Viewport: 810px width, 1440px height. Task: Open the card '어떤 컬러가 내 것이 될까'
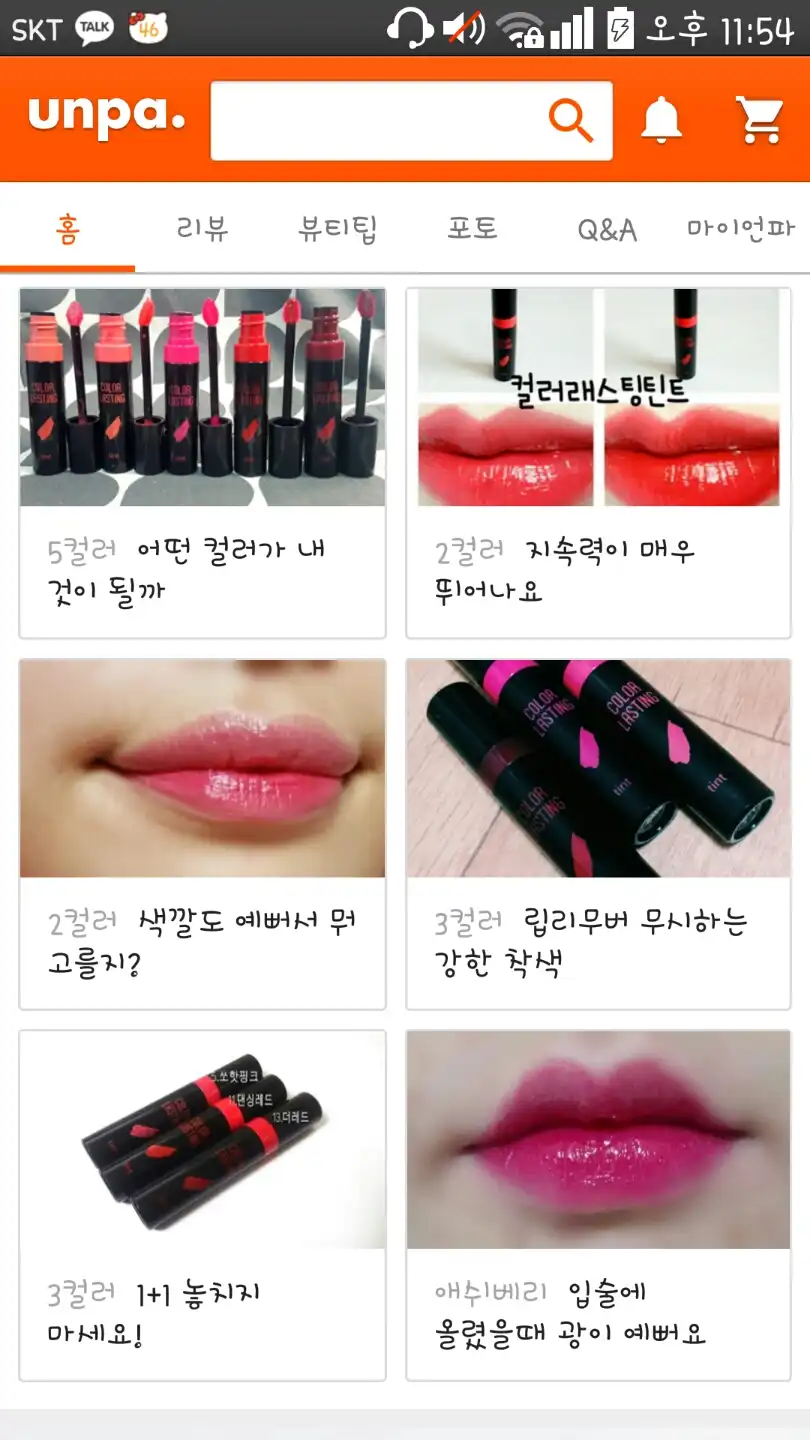202,463
